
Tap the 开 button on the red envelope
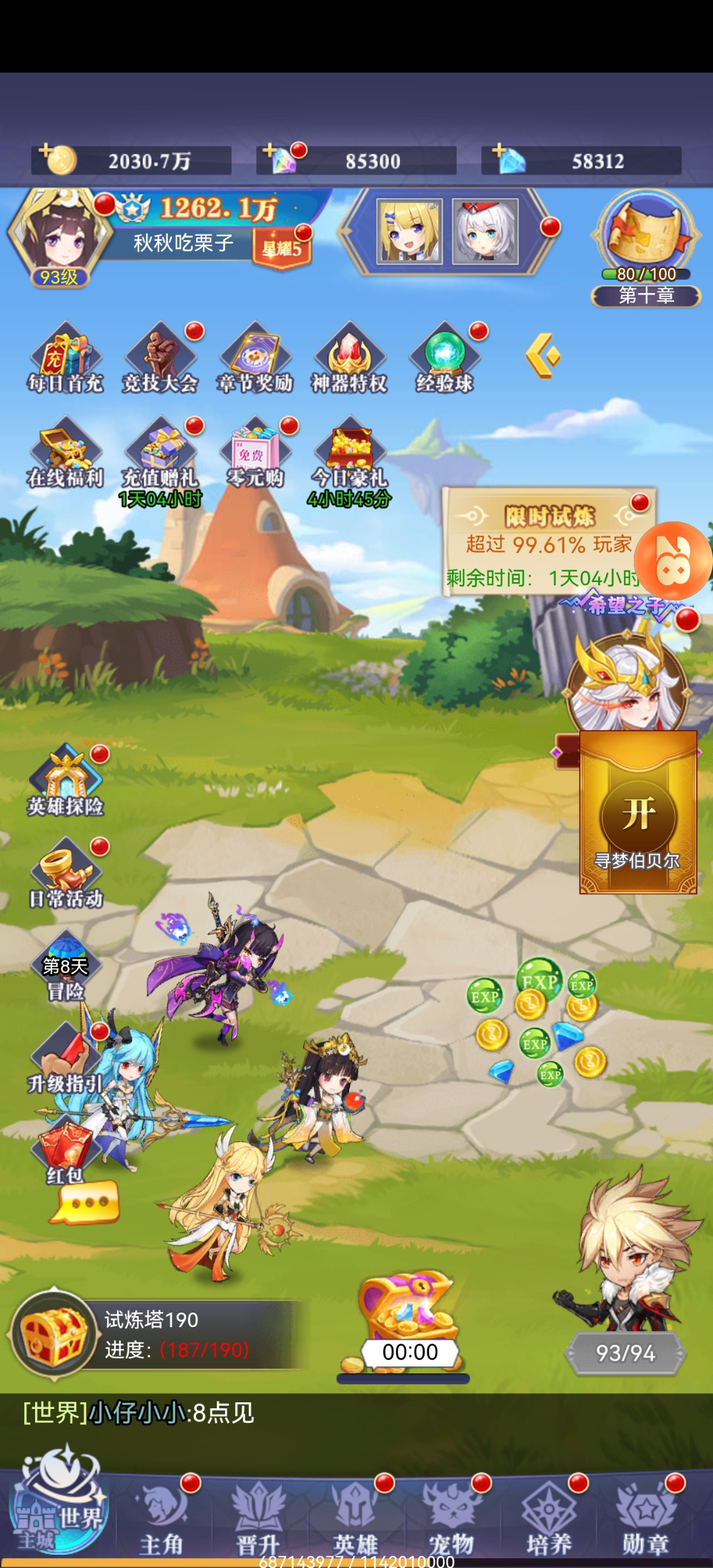[x=638, y=814]
